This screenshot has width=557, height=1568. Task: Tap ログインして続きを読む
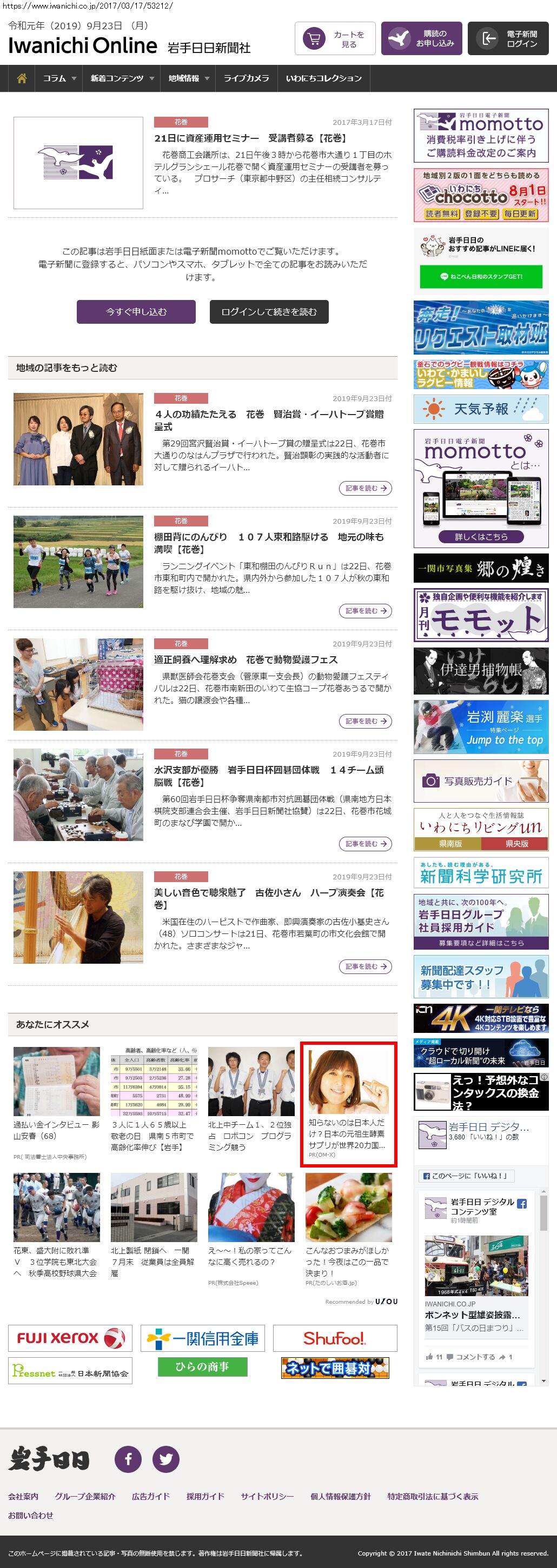click(x=269, y=312)
